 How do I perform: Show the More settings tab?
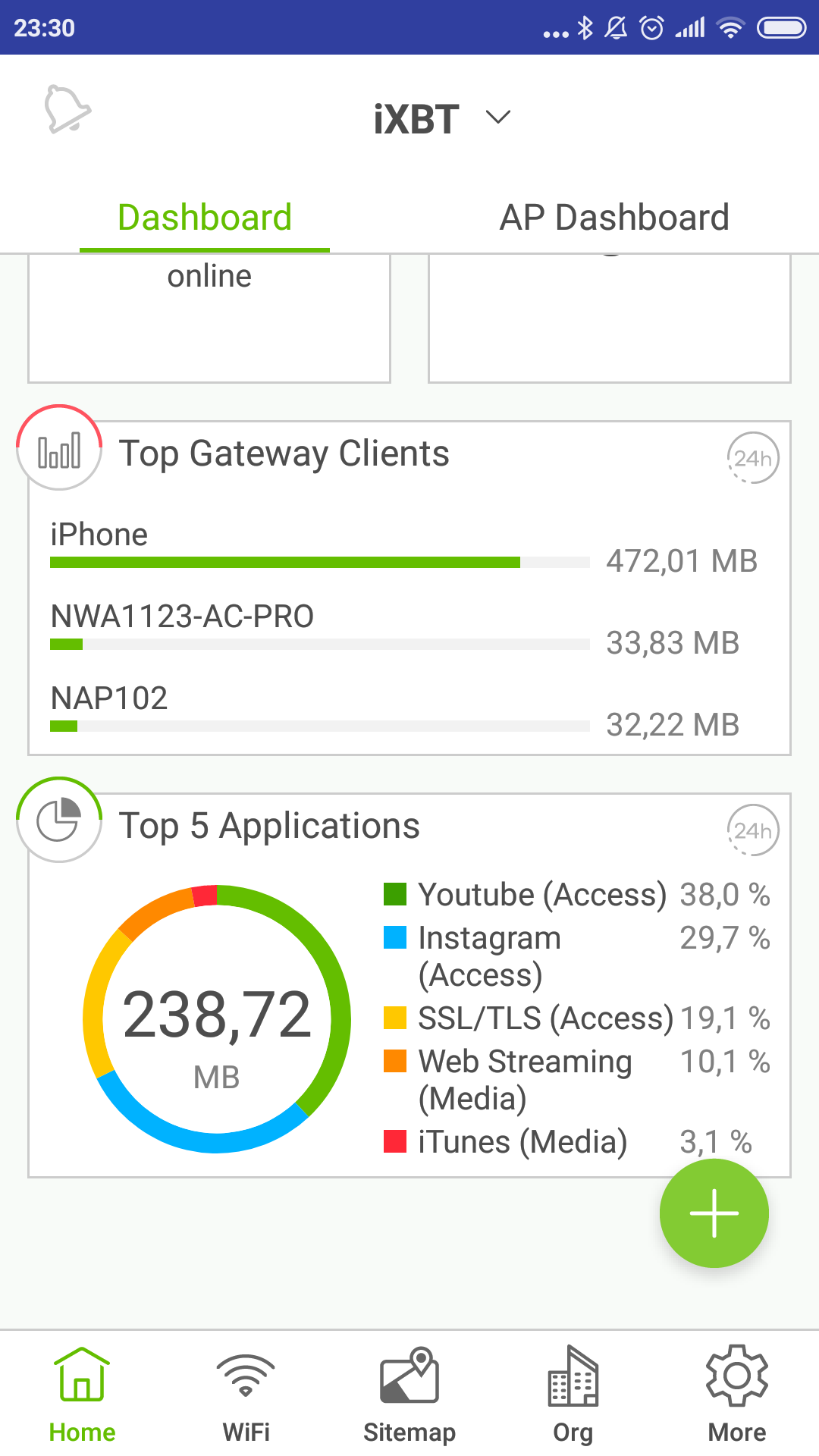tap(737, 1394)
